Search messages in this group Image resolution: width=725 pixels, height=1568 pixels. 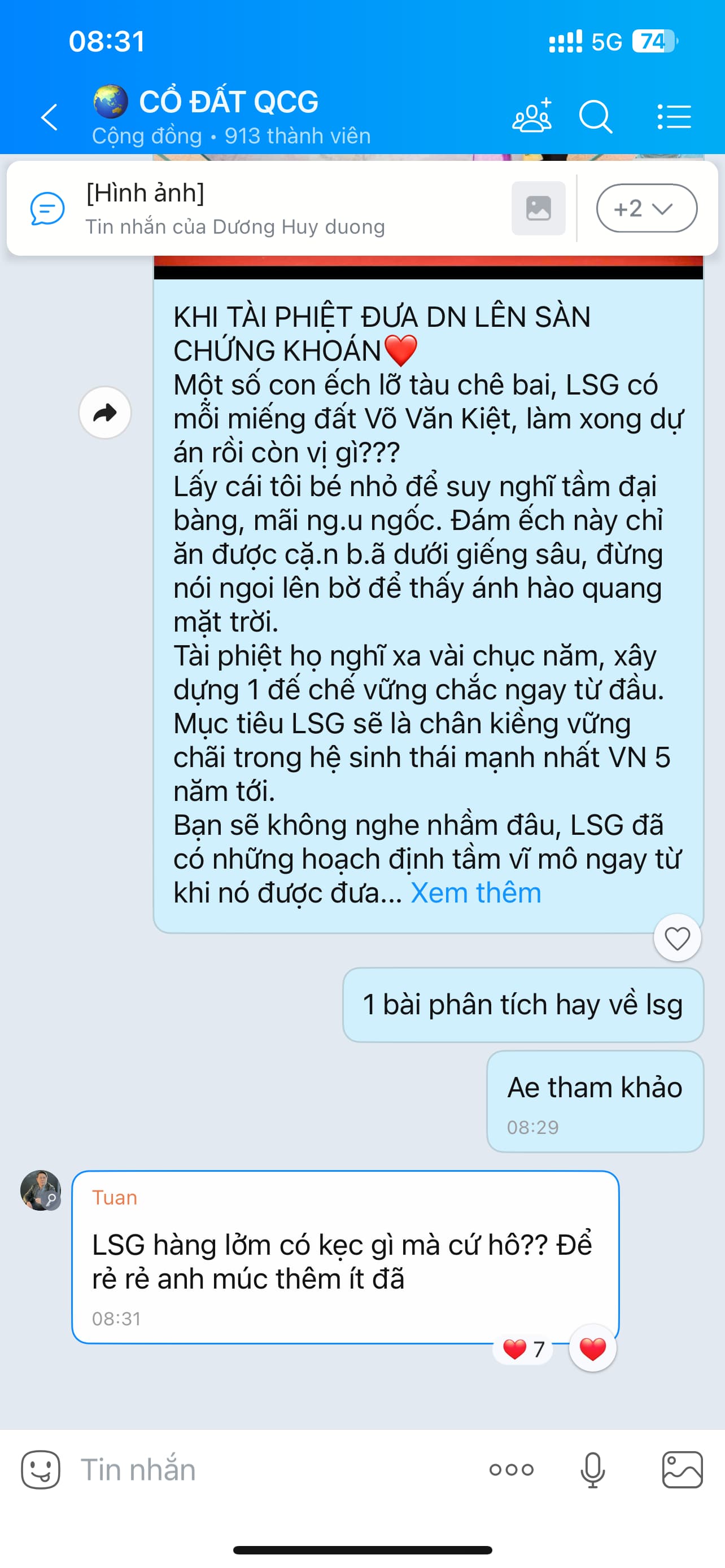(x=595, y=116)
